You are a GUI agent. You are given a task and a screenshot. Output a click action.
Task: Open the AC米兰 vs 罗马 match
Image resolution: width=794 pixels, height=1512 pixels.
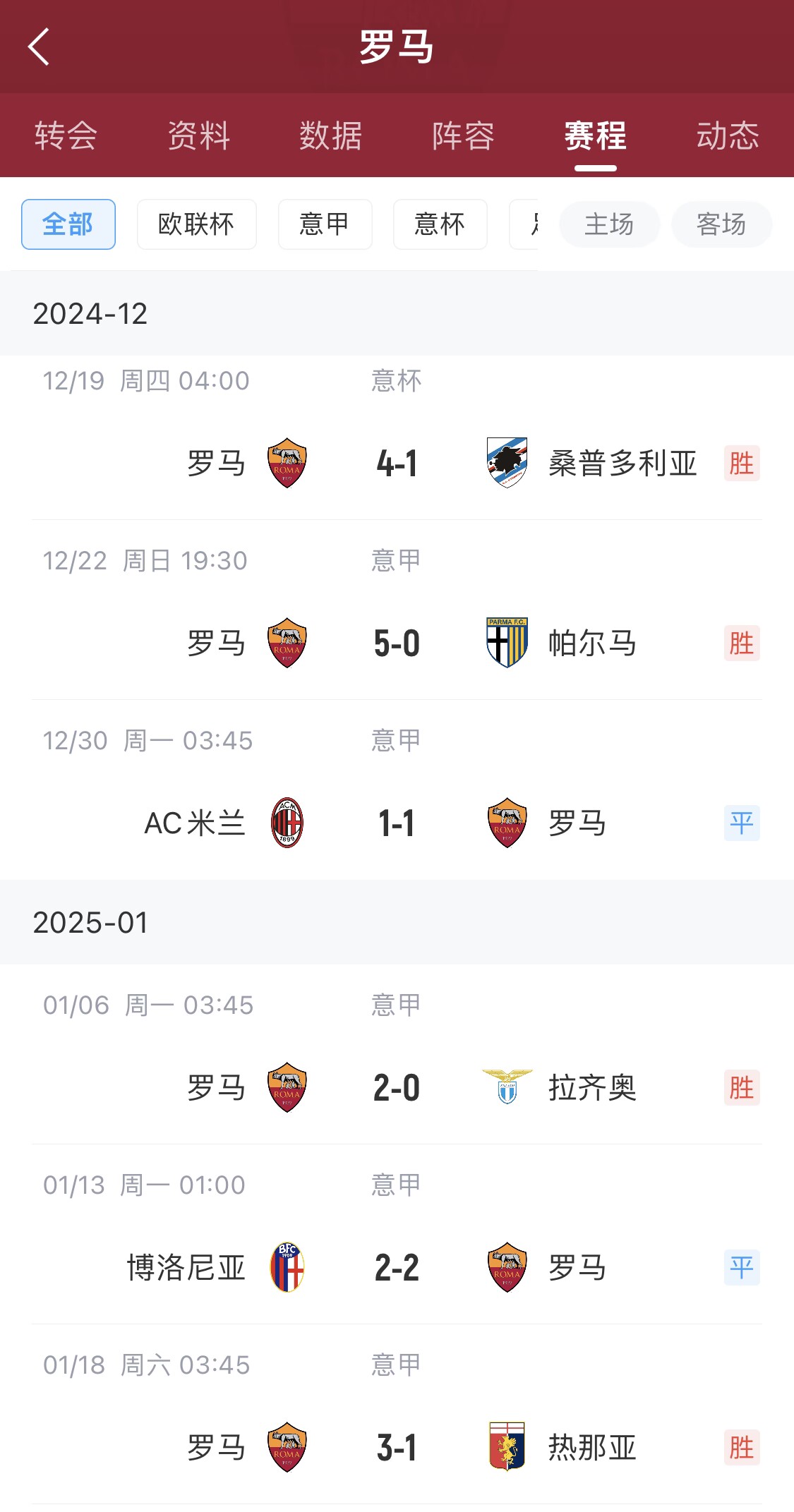(397, 823)
